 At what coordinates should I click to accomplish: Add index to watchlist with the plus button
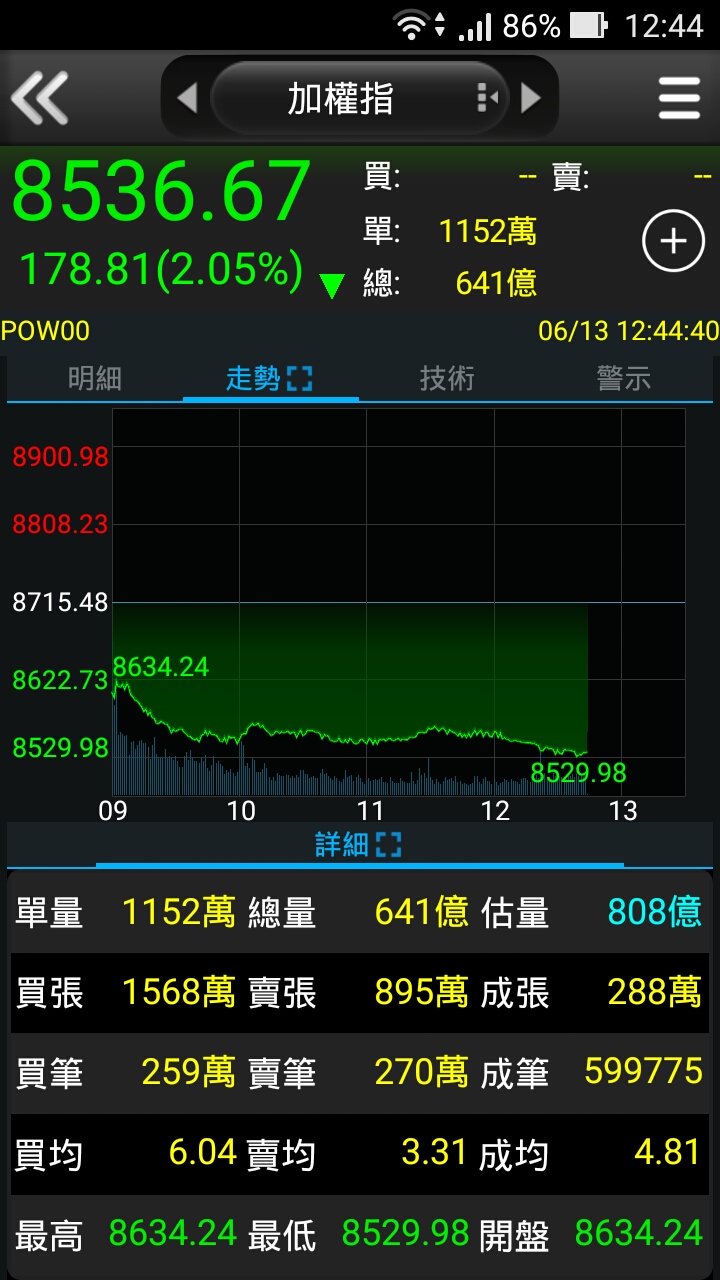673,241
